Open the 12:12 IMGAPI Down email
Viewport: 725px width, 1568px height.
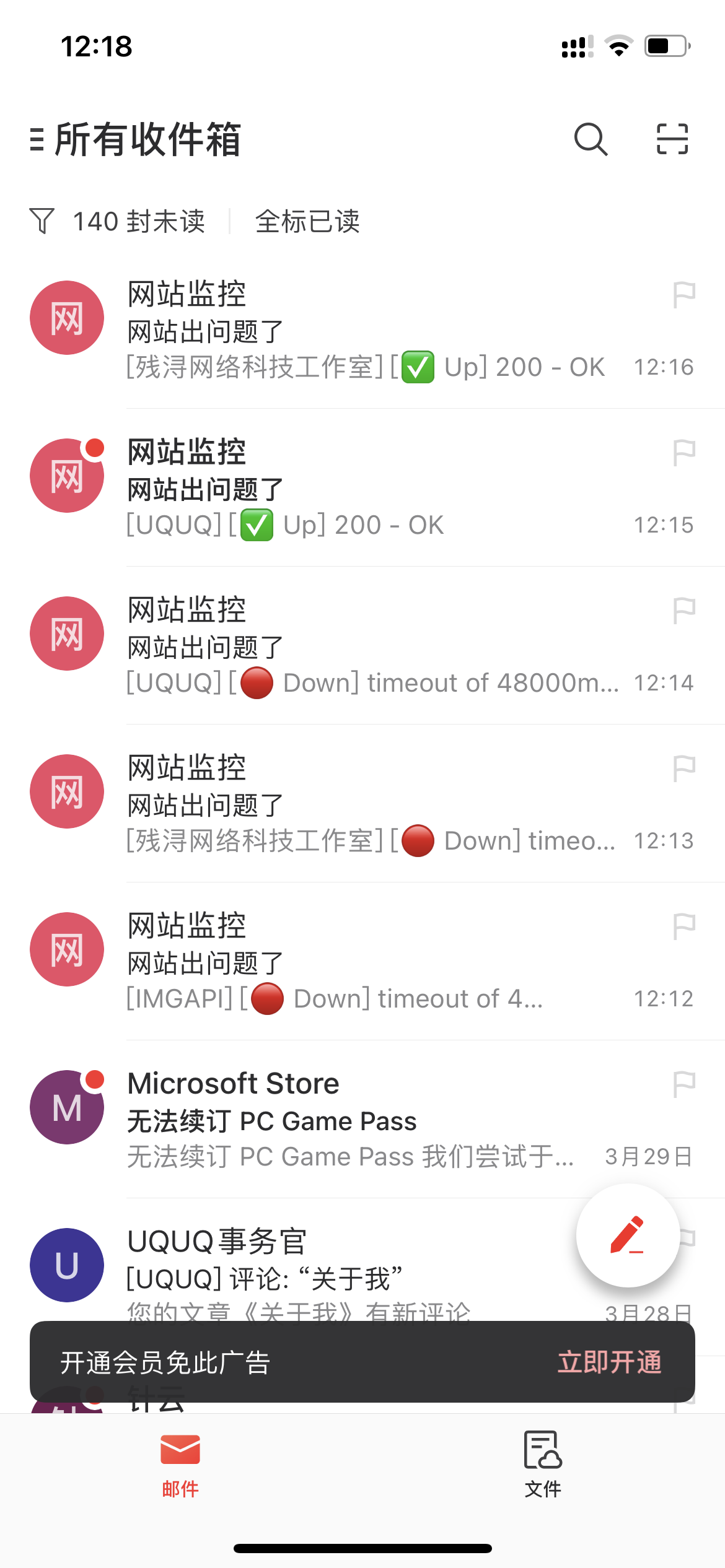tap(372, 963)
